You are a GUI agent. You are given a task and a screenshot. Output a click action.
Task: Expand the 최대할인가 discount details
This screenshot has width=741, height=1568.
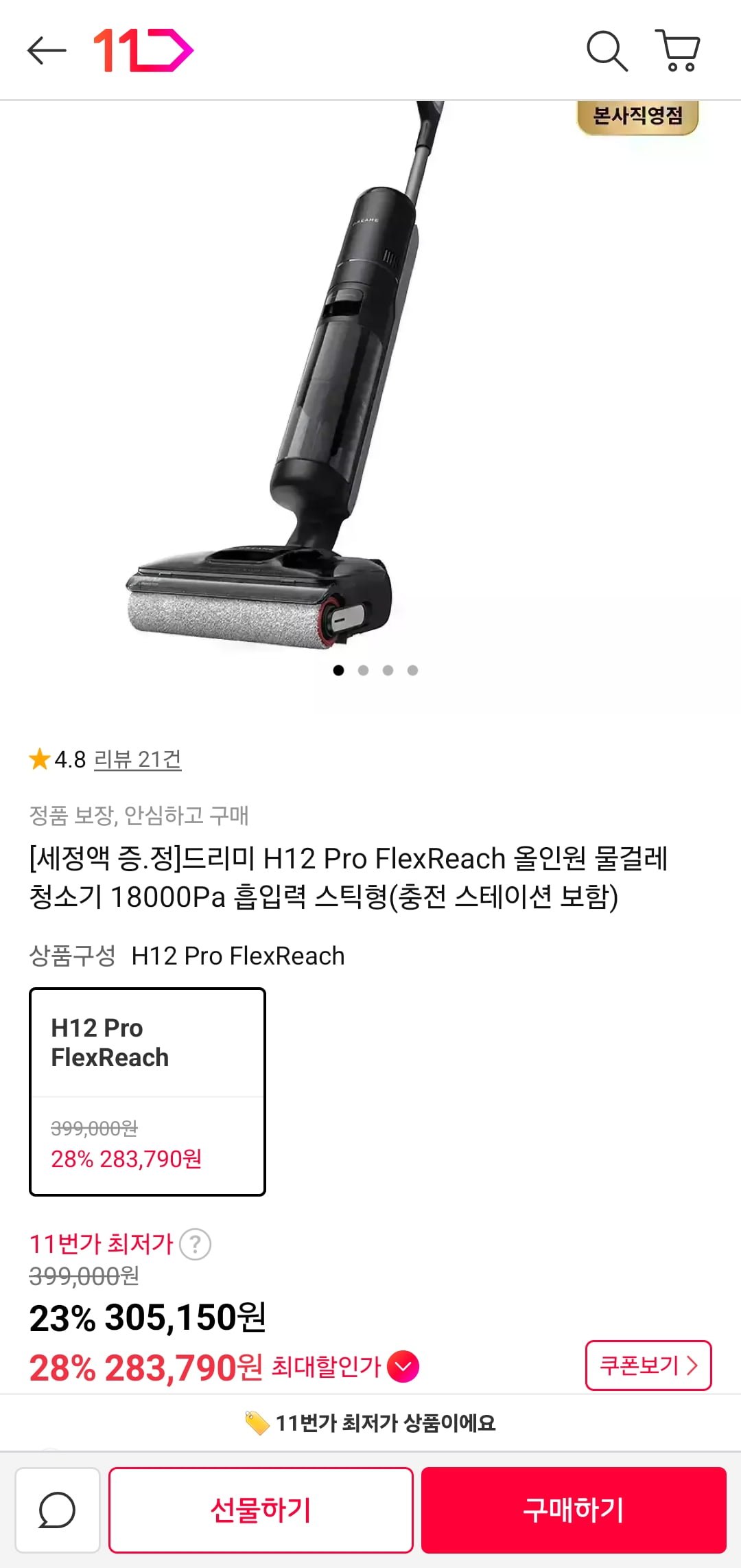tap(403, 1366)
